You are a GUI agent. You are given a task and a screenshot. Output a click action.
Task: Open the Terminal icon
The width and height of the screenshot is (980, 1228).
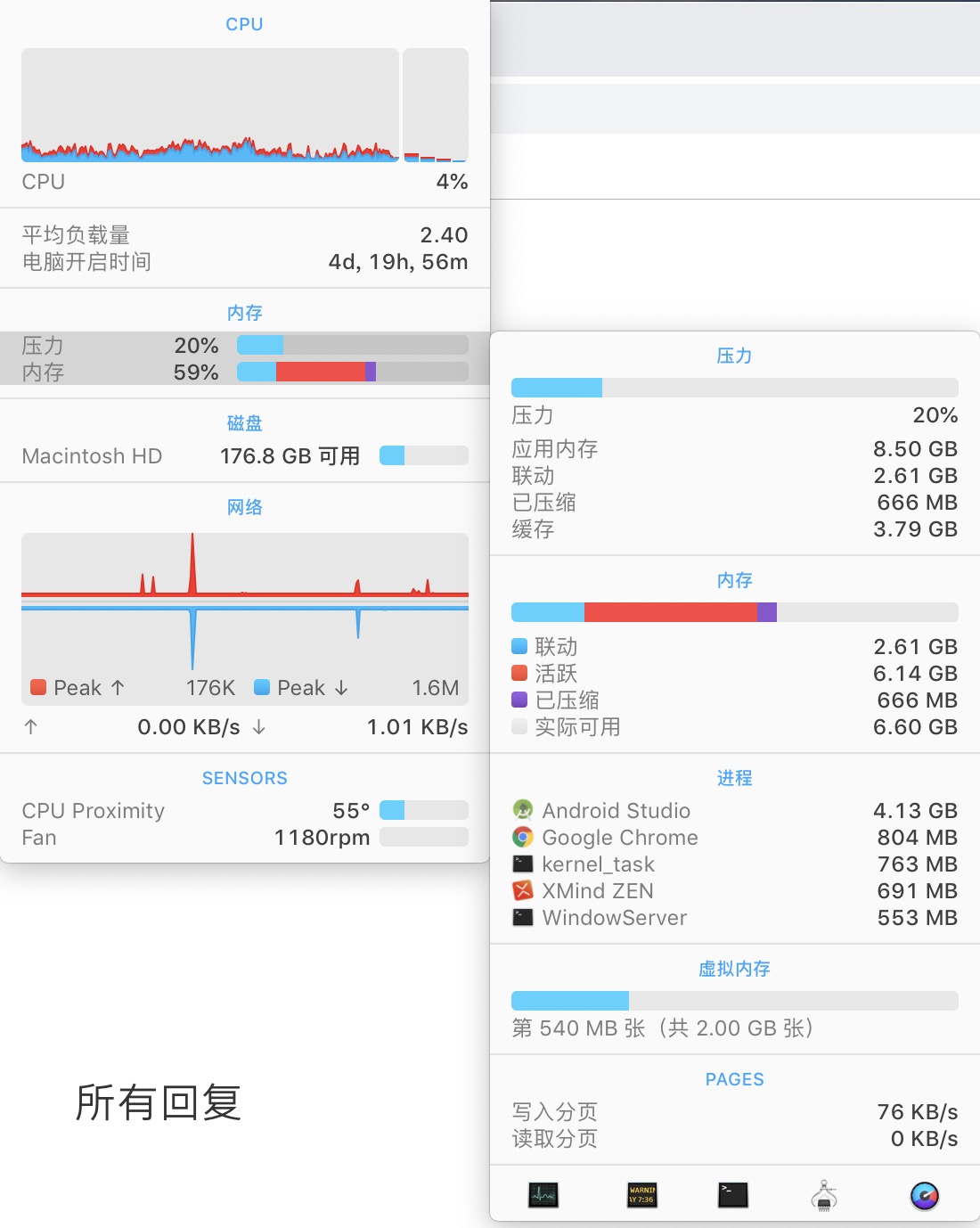(733, 1195)
